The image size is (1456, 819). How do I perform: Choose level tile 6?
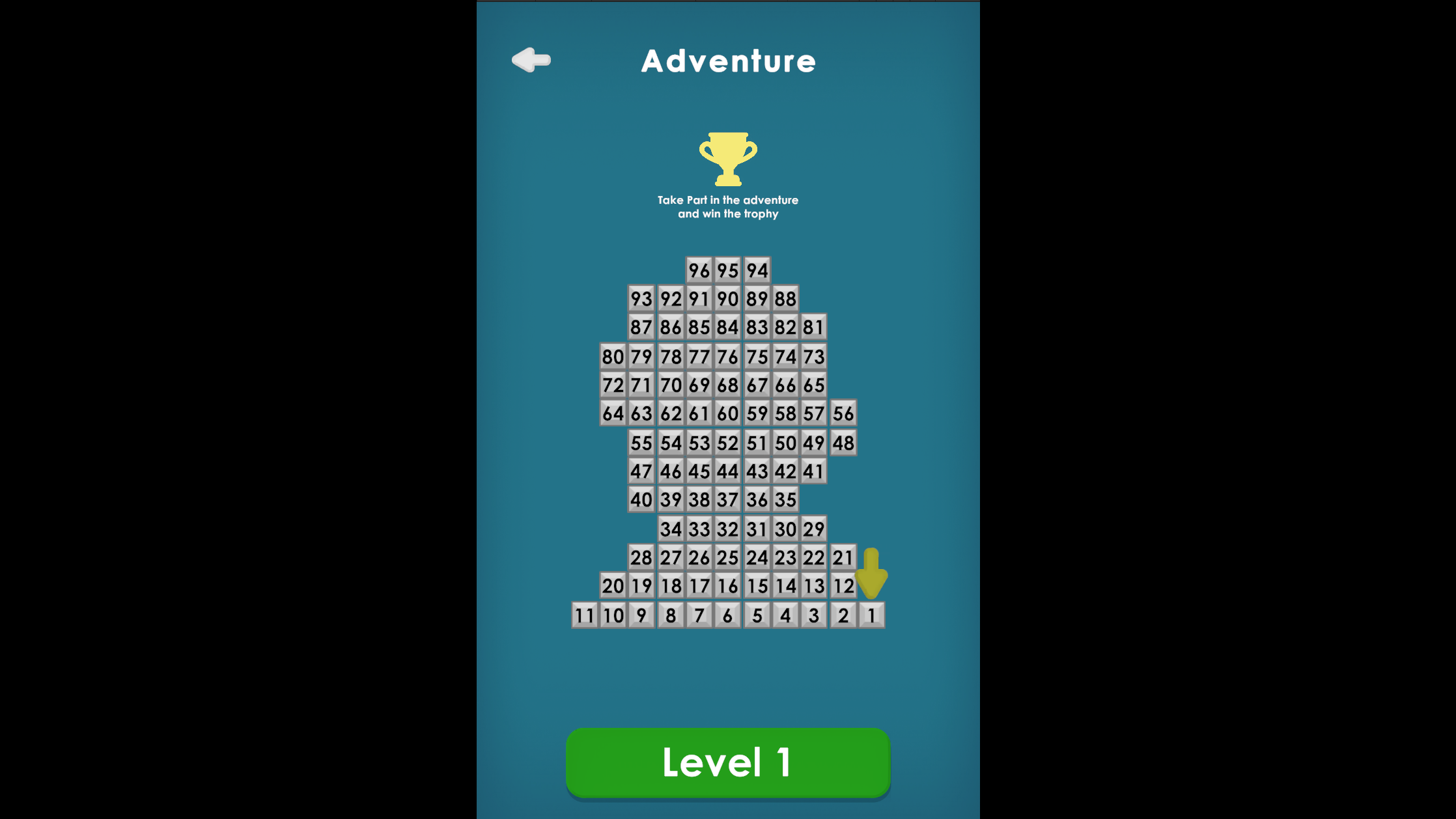coord(727,615)
